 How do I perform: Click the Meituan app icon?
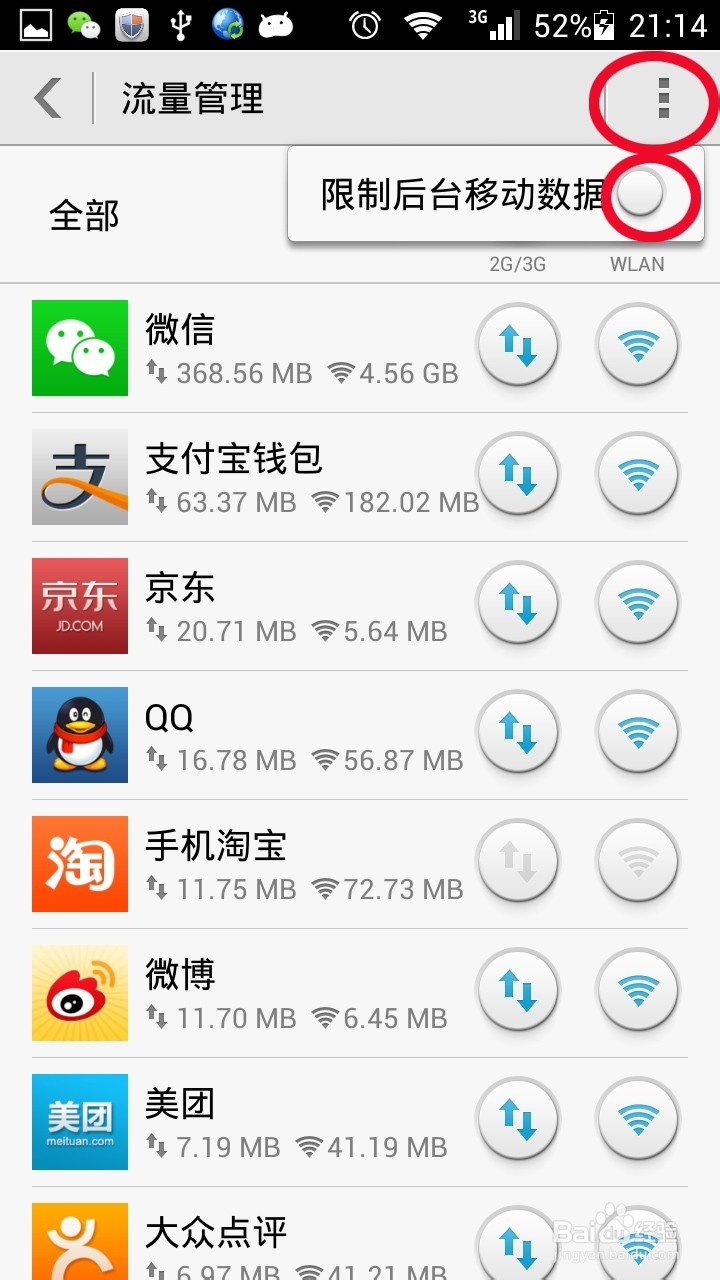tap(80, 1121)
